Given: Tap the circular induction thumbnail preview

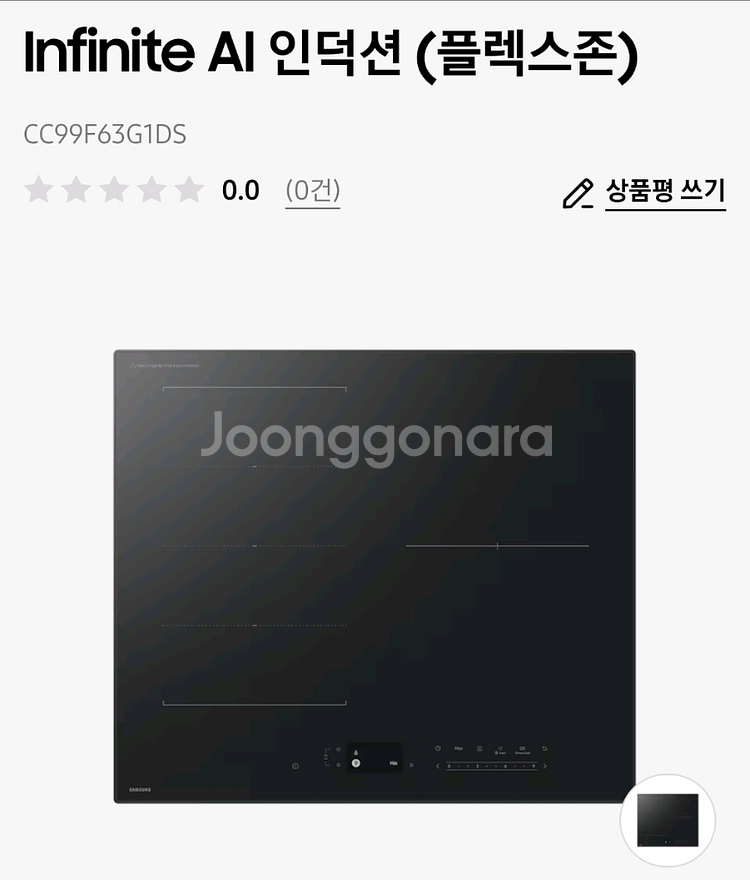Looking at the screenshot, I should [667, 819].
